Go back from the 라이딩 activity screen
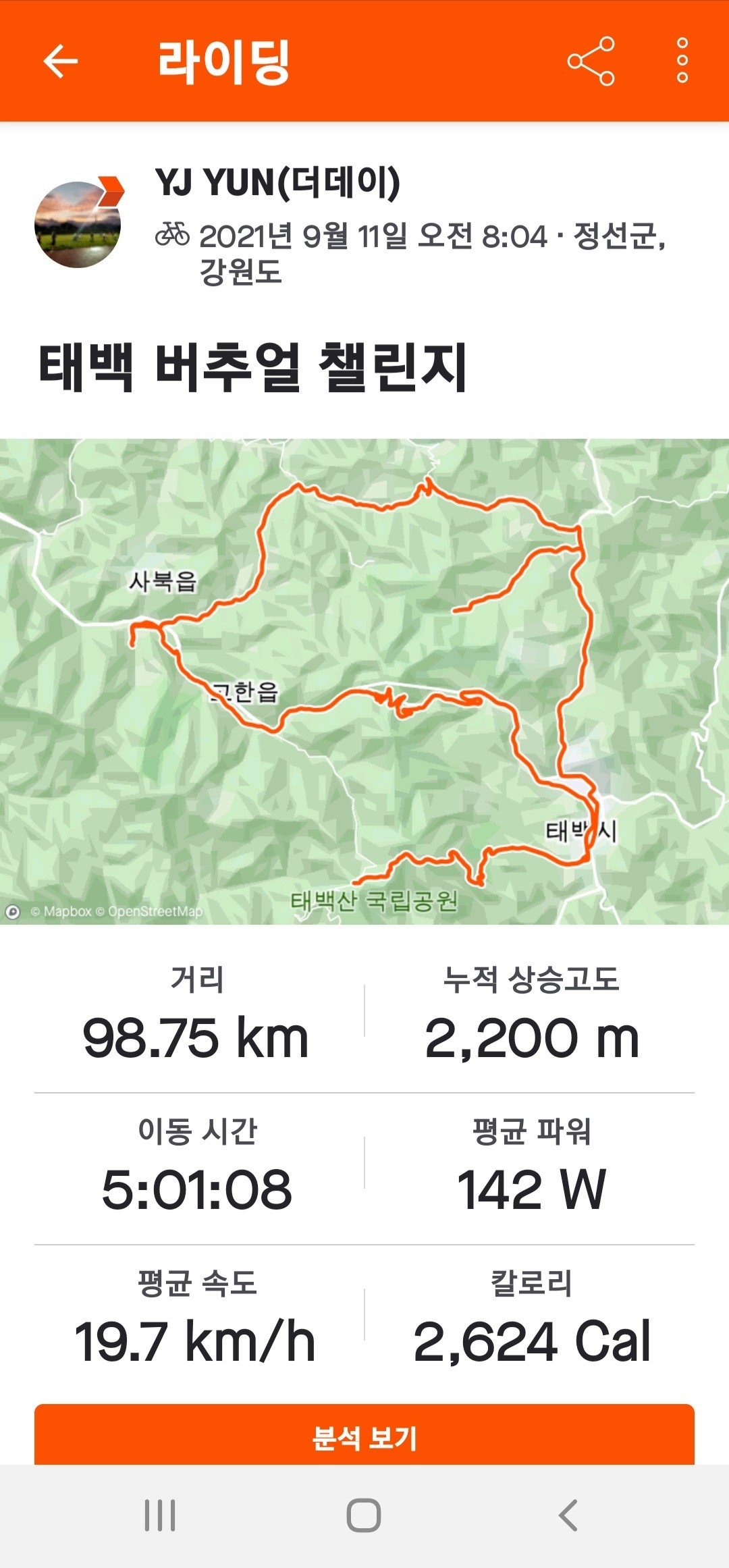 click(61, 61)
